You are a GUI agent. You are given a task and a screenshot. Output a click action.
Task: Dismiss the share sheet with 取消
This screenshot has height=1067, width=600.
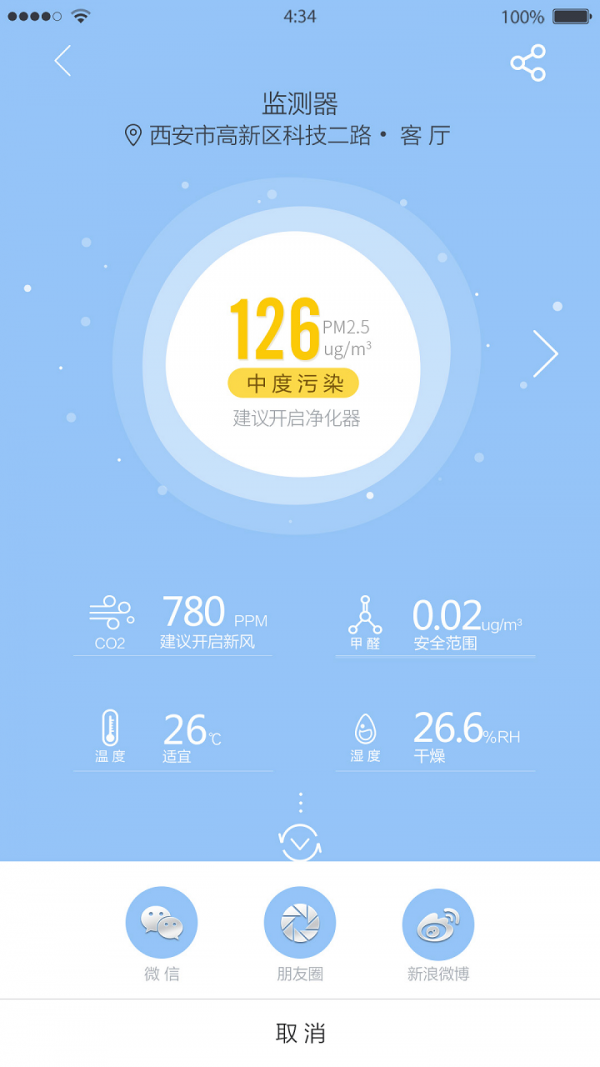(300, 1033)
